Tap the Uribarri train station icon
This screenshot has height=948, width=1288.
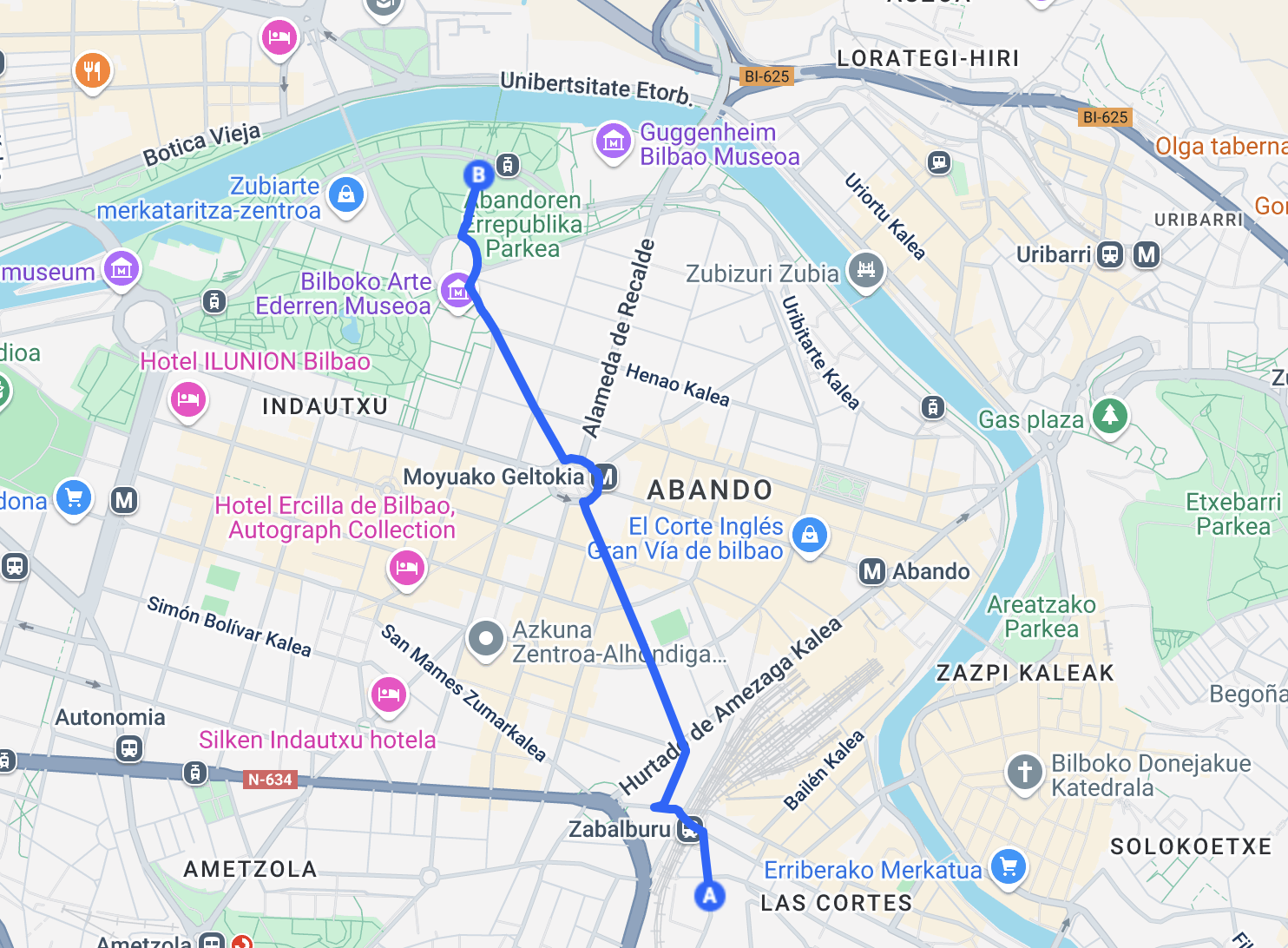click(1109, 254)
